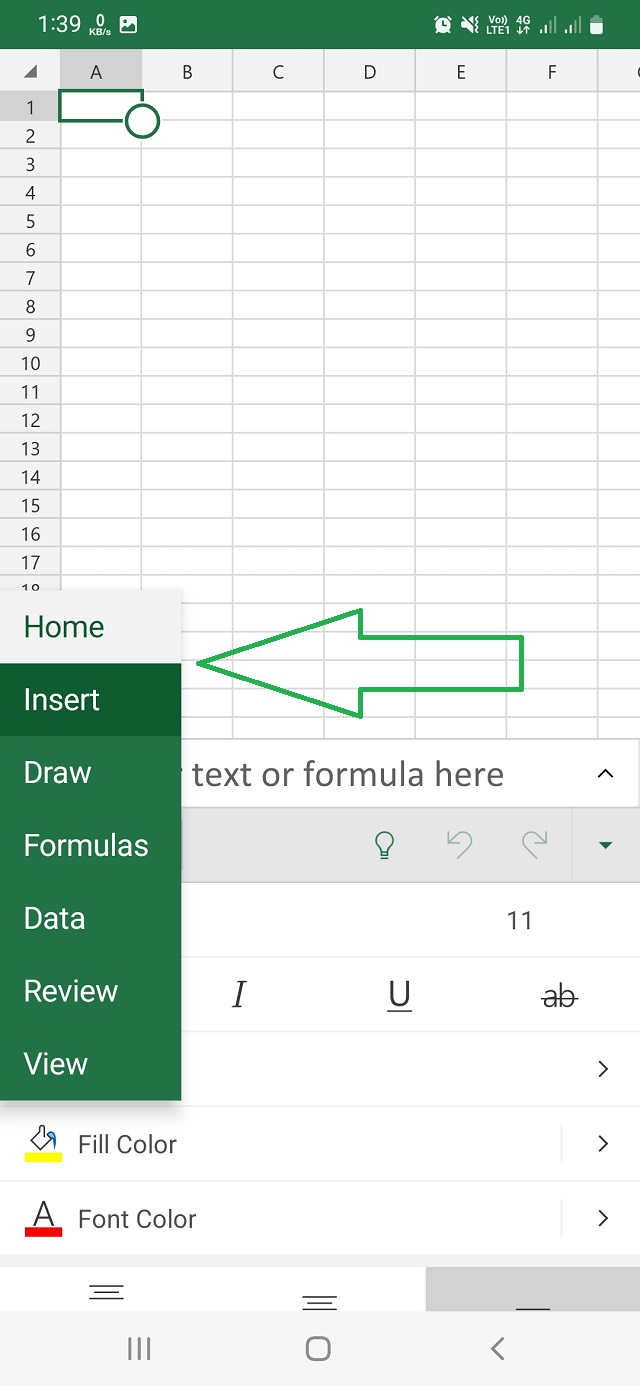Tap the formula text entry field
Viewport: 640px width, 1386px height.
tap(380, 774)
